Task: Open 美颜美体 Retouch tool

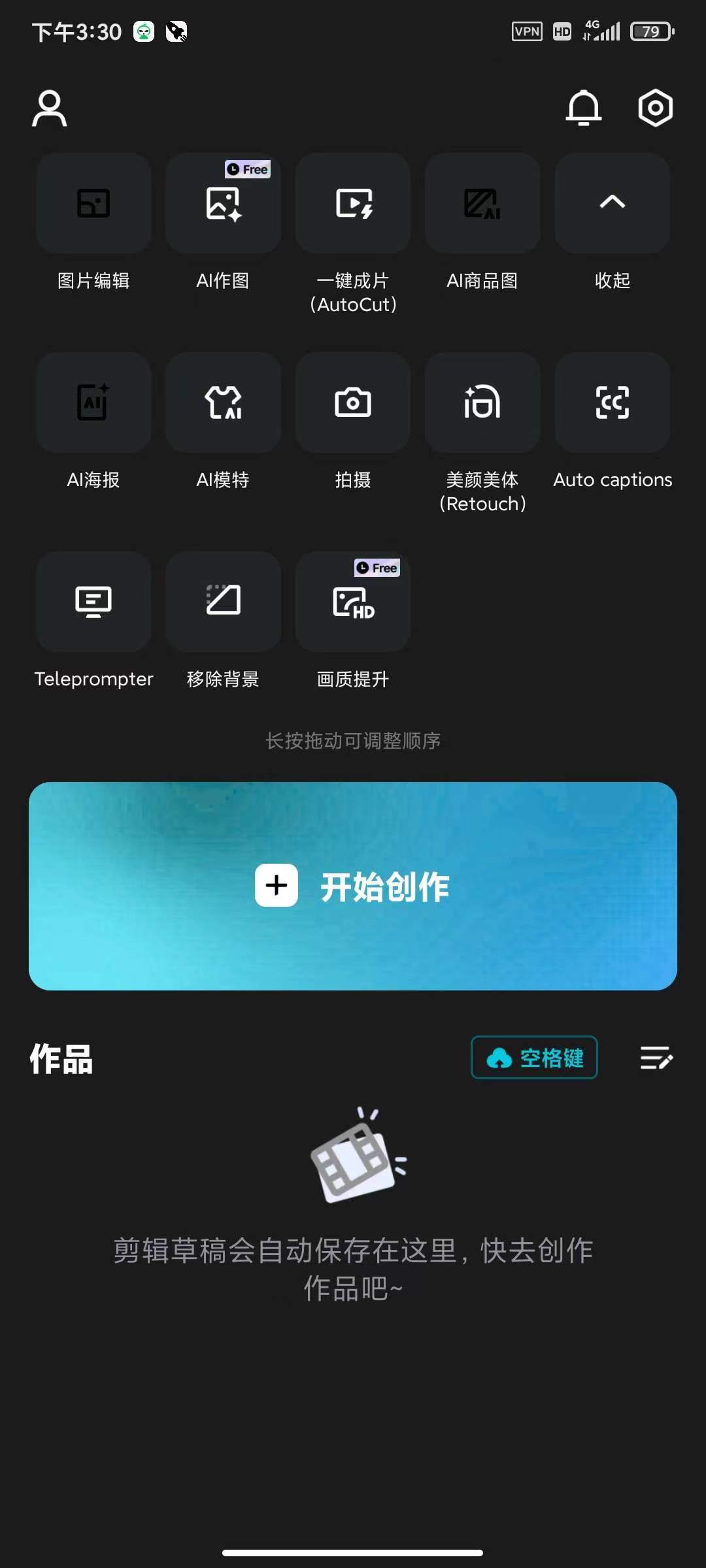Action: pos(482,403)
